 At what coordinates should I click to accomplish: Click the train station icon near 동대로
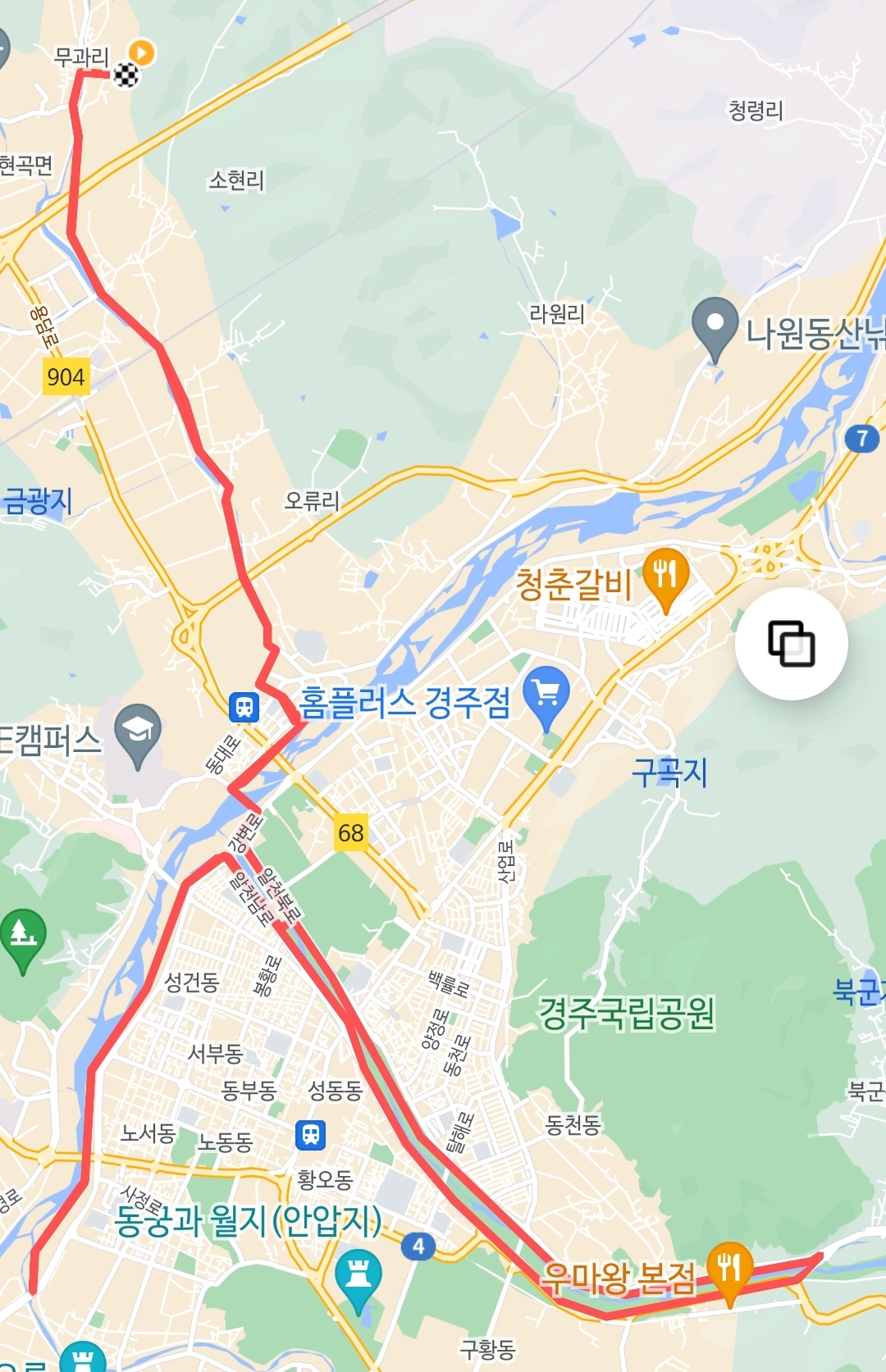pyautogui.click(x=244, y=705)
